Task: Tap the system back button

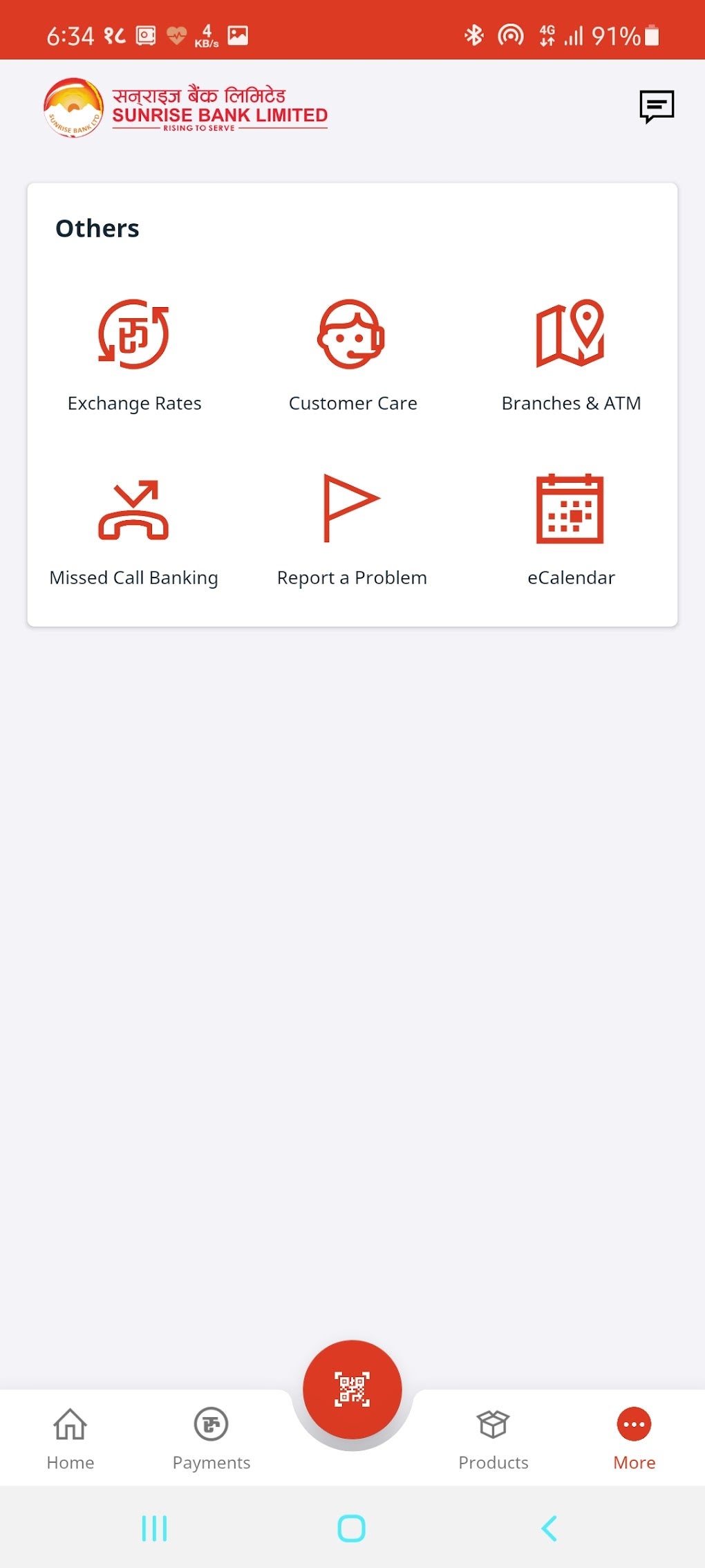Action: point(549,1528)
